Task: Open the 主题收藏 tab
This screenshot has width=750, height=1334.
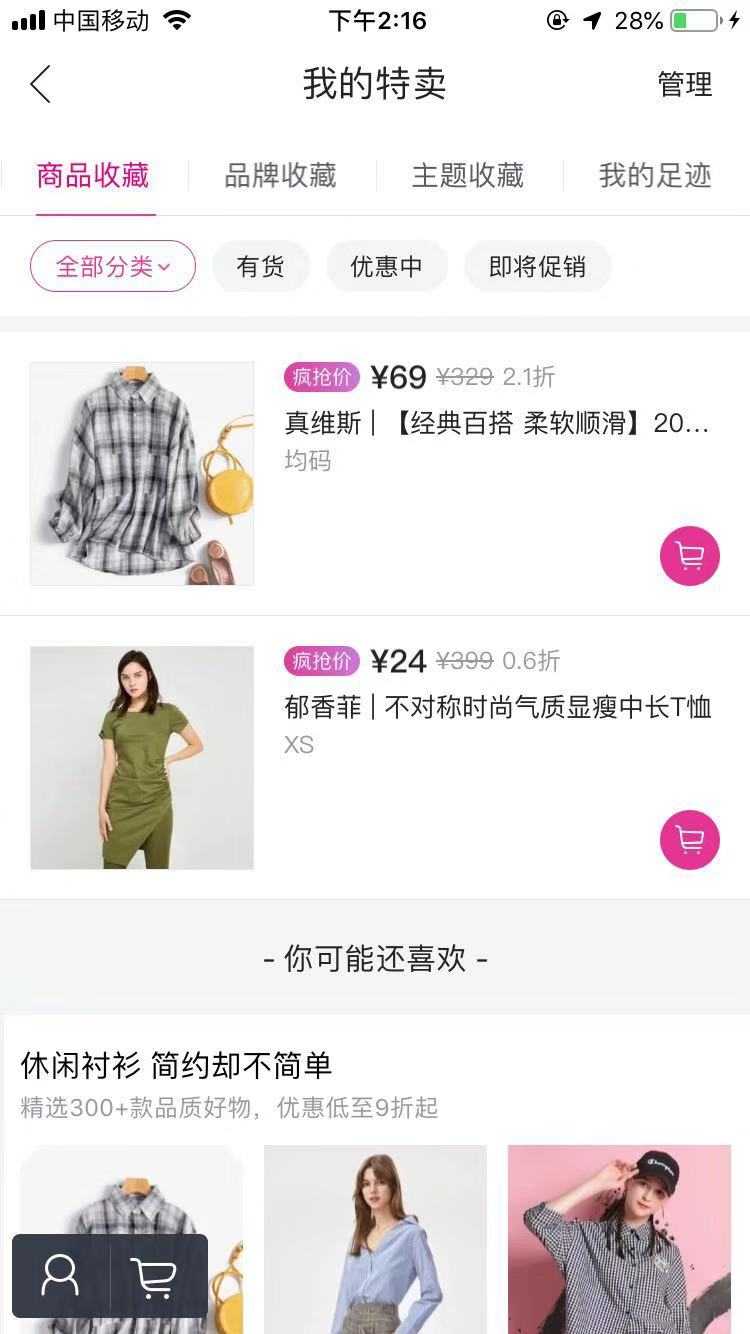Action: (x=468, y=176)
